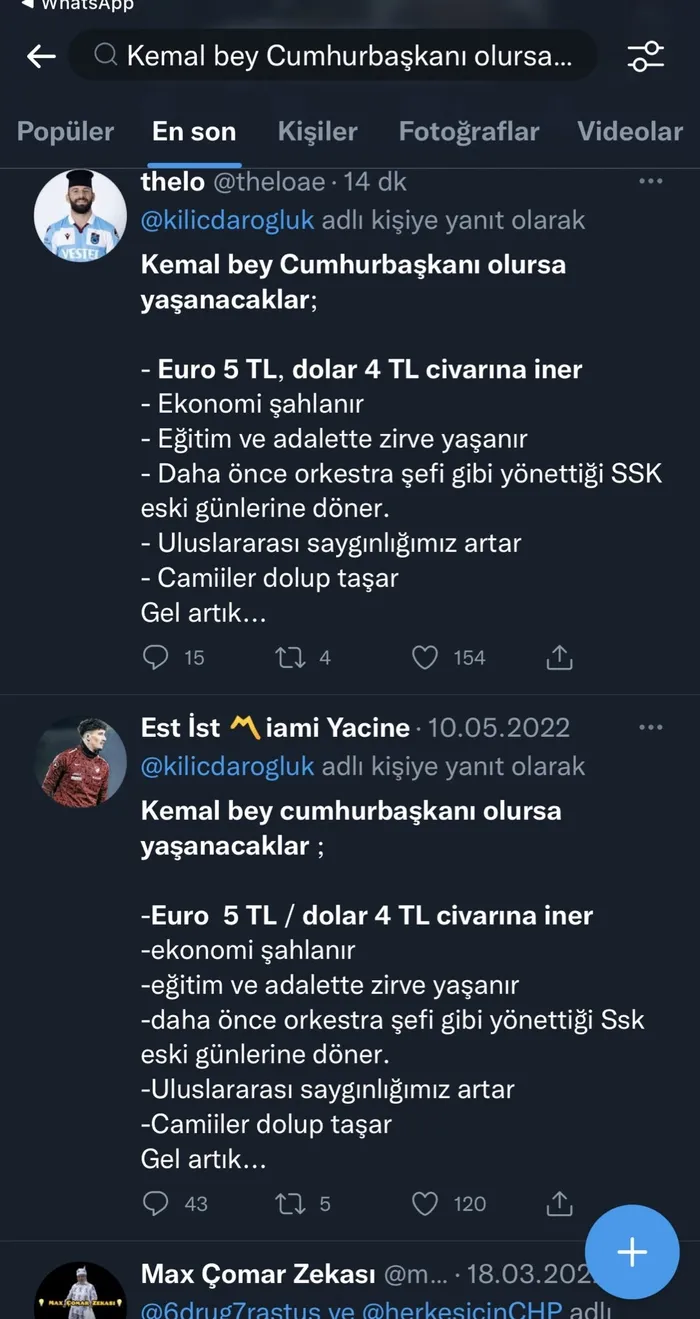The width and height of the screenshot is (700, 1319).
Task: Switch to the Kişiler tab
Action: [317, 131]
